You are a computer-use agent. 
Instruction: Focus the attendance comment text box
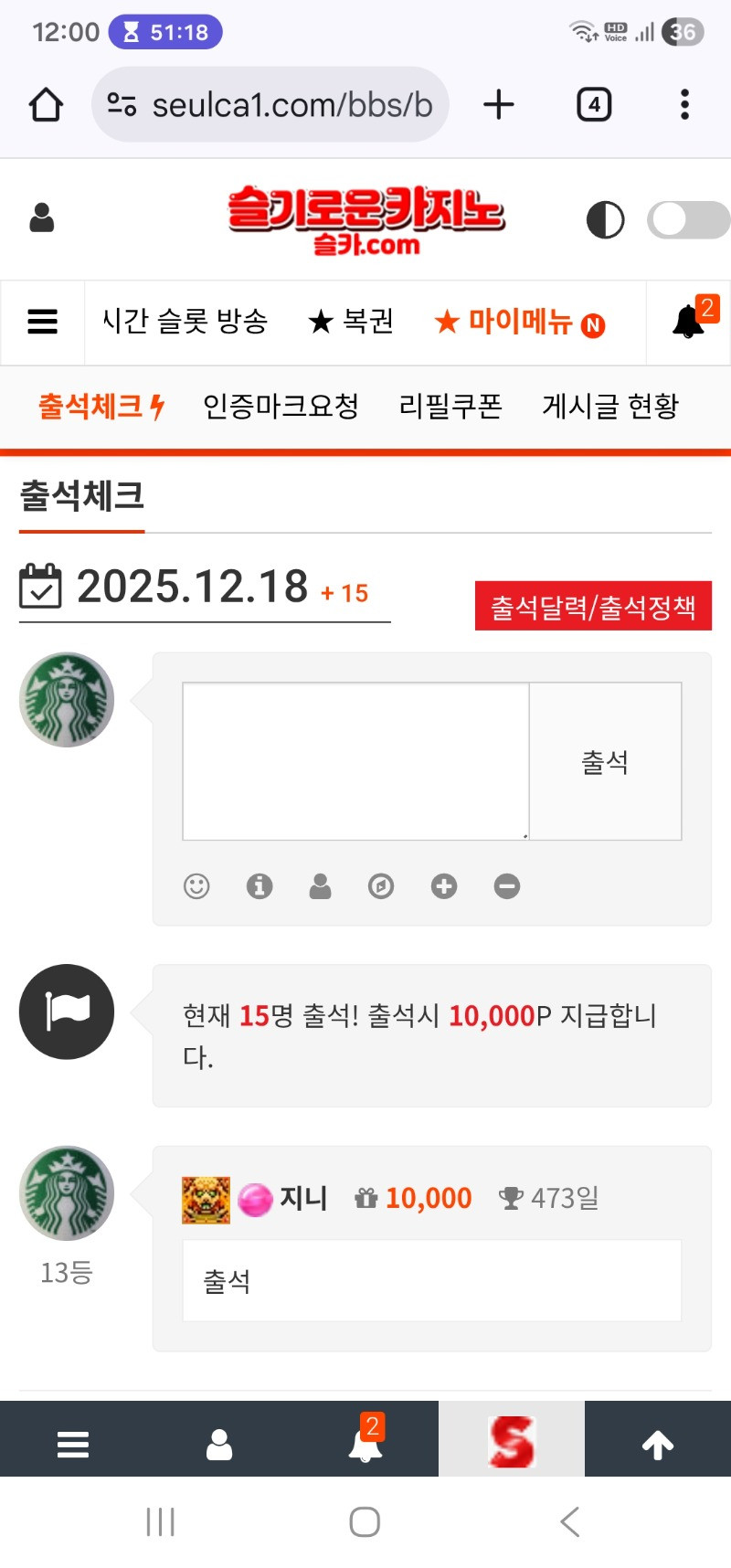(x=355, y=761)
